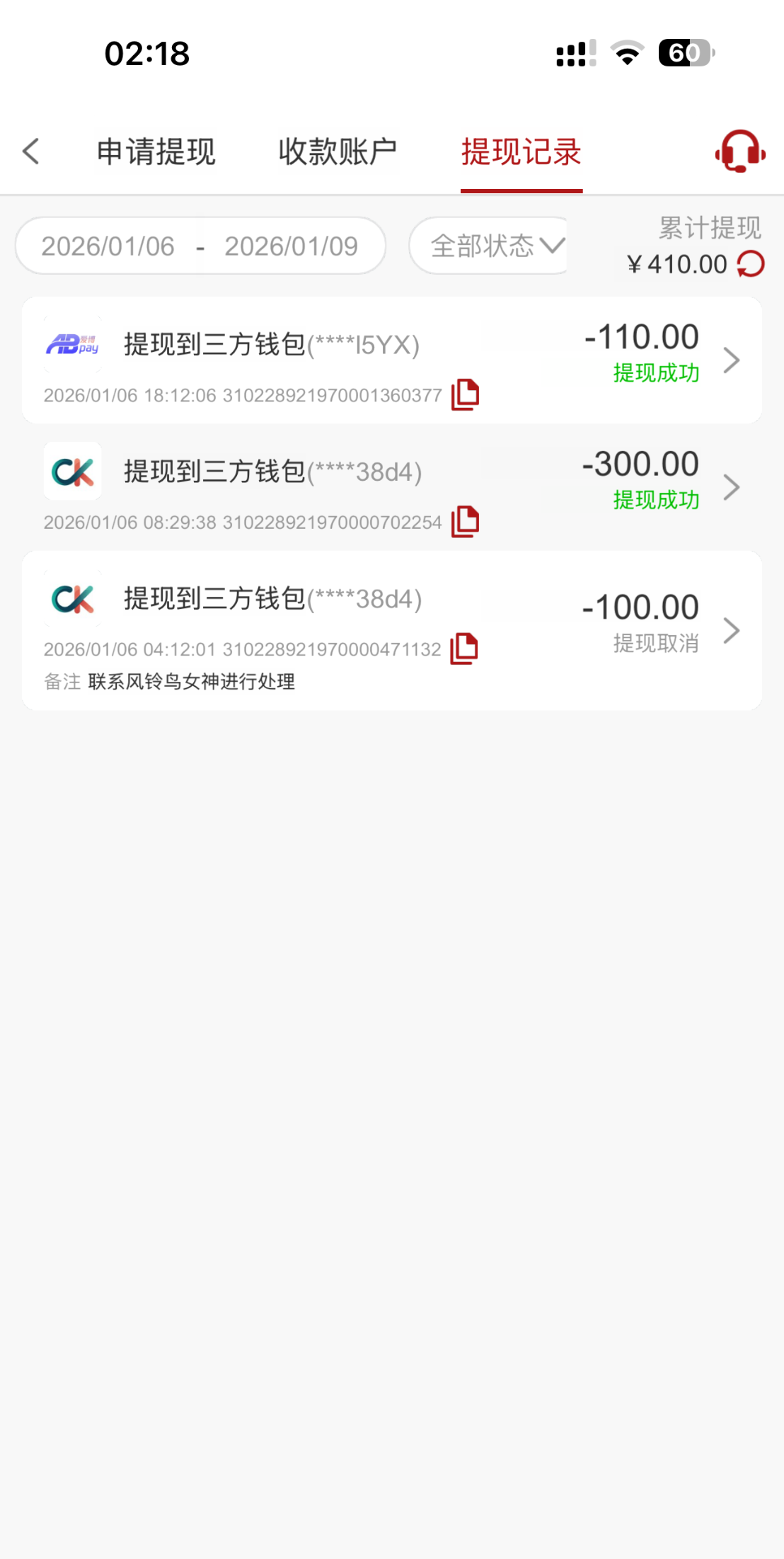Switch to the 收款账户 tab
Screen dimensions: 784x1559
click(338, 152)
